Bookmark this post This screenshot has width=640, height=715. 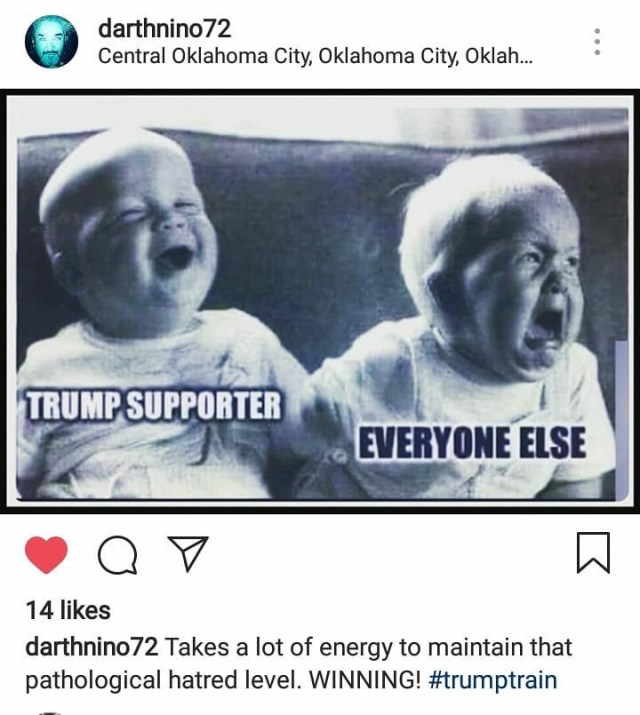click(x=593, y=554)
